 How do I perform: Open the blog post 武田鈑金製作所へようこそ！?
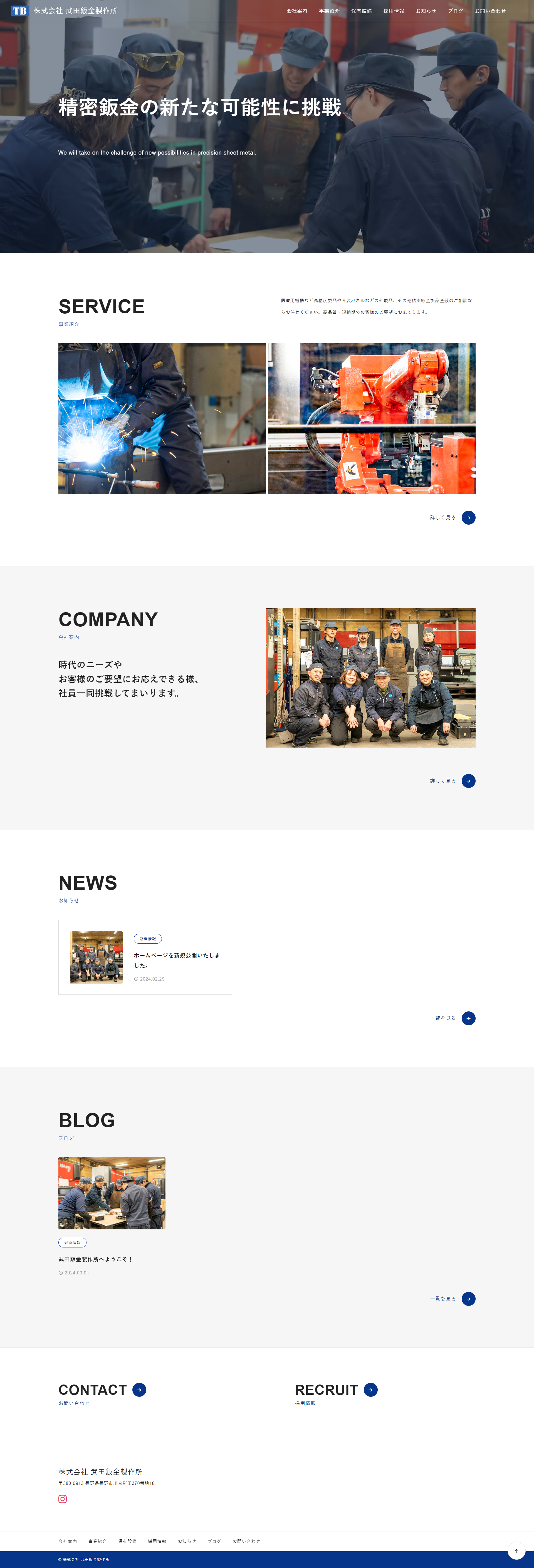[x=96, y=1259]
